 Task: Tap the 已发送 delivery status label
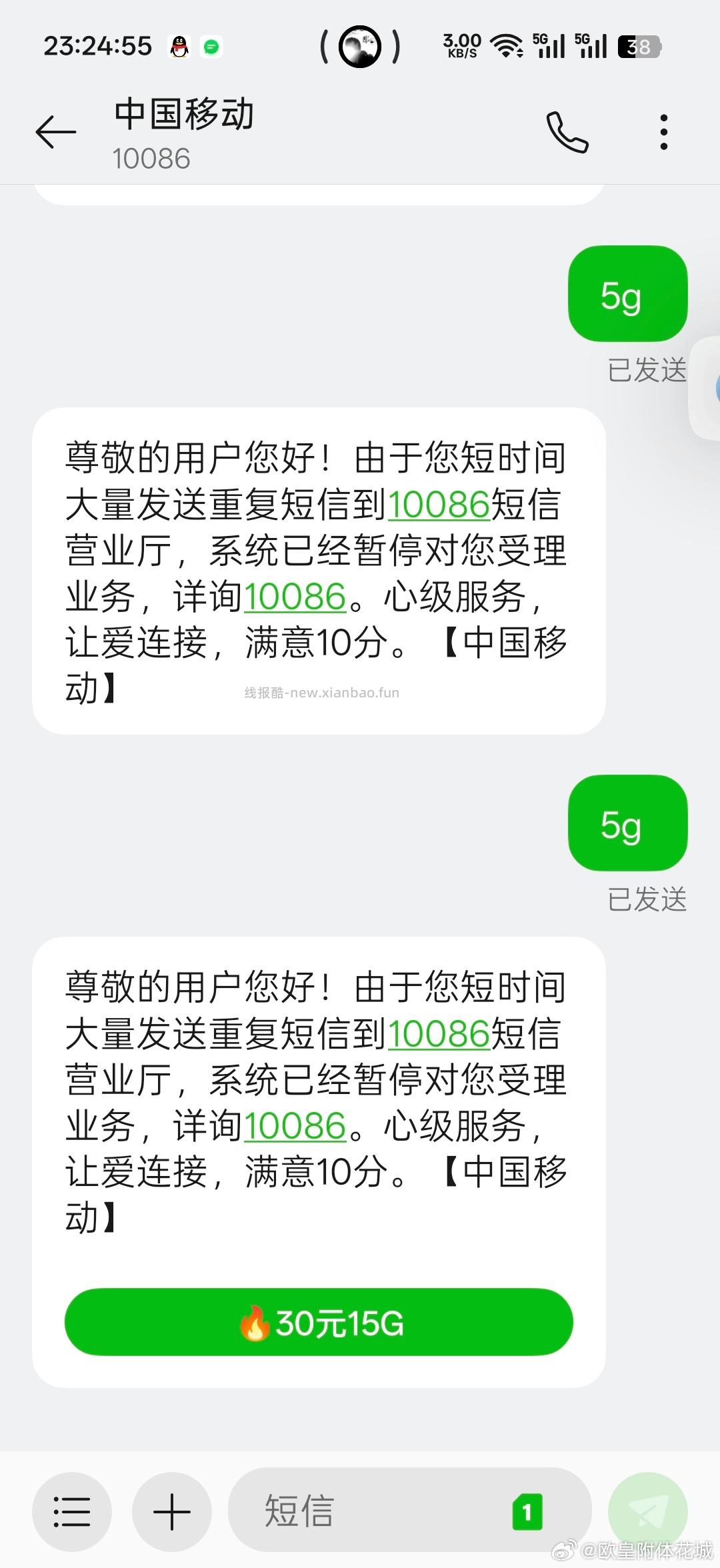[x=645, y=372]
